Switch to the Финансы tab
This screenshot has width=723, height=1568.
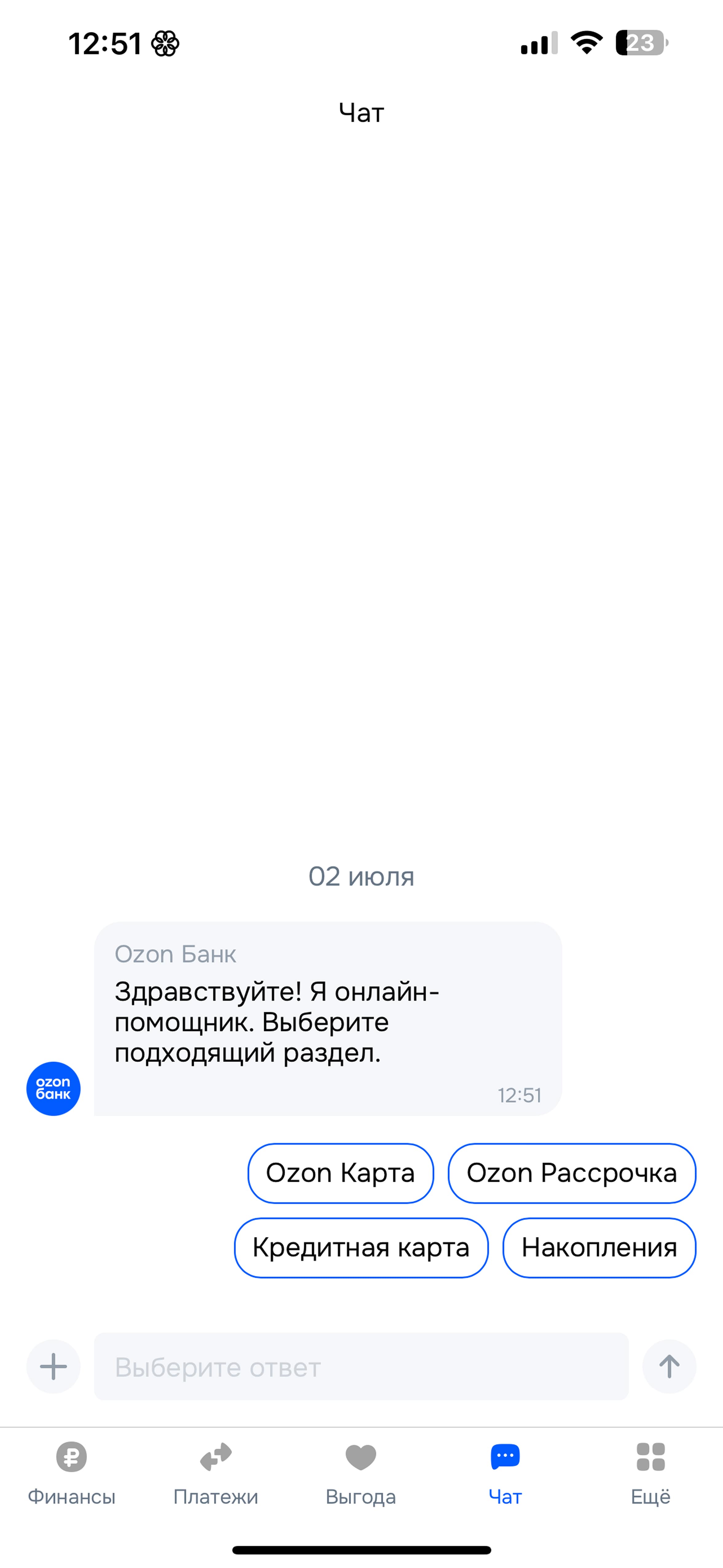point(72,1473)
